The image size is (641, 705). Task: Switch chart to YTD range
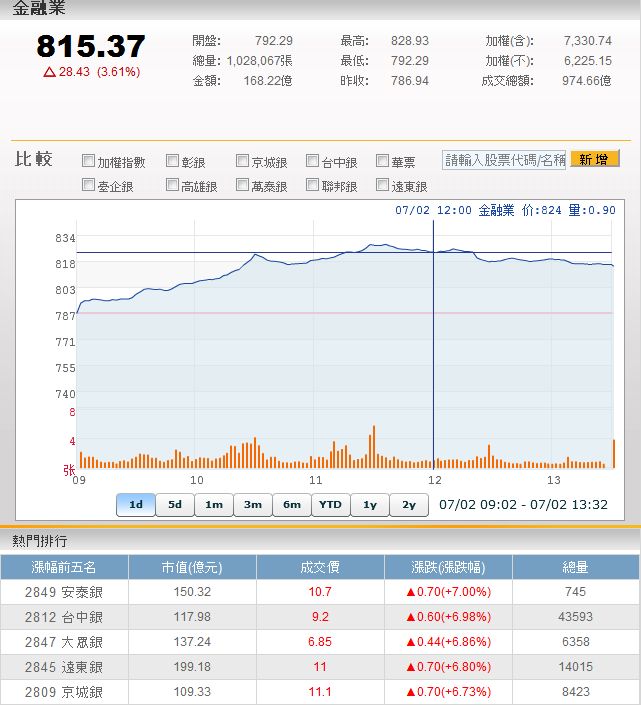click(331, 505)
